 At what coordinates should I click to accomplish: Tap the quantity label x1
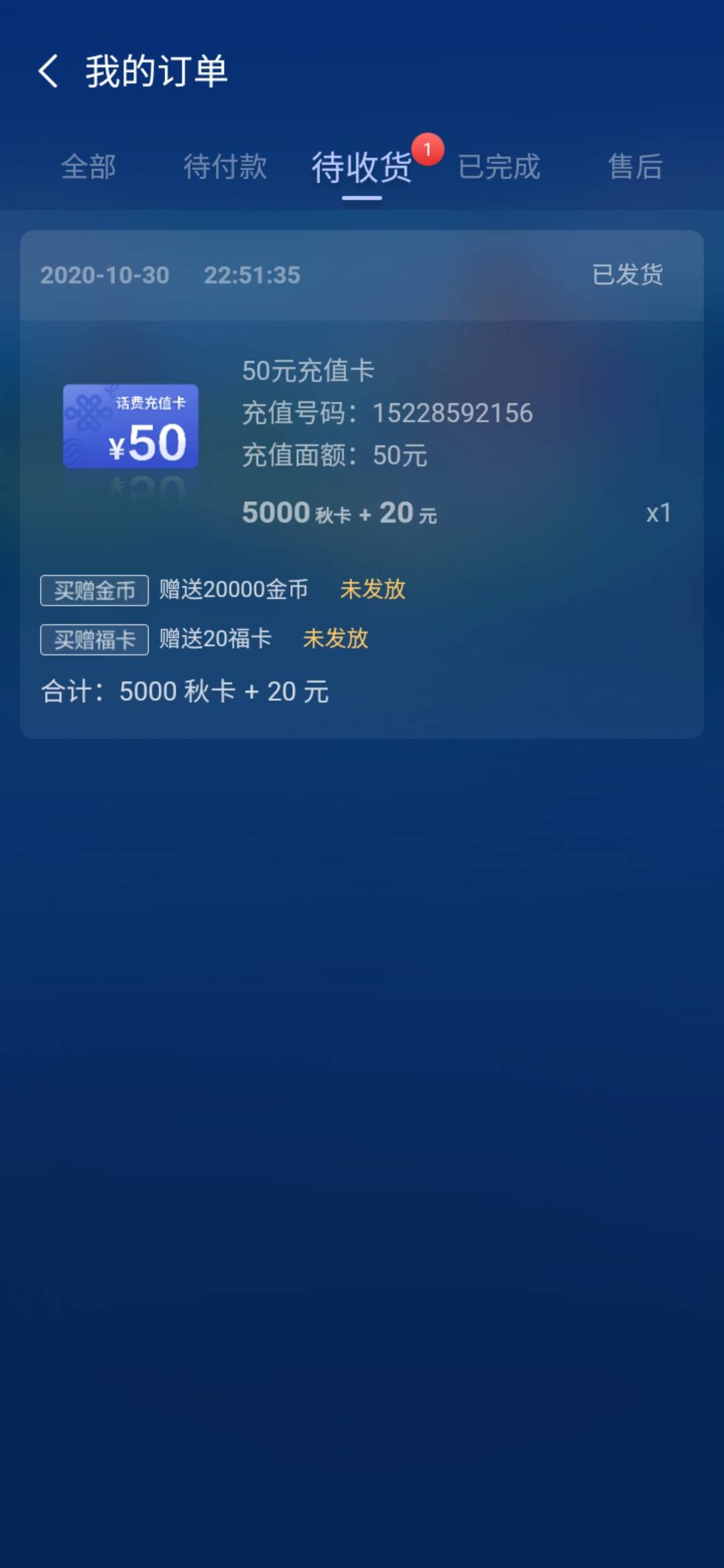660,513
